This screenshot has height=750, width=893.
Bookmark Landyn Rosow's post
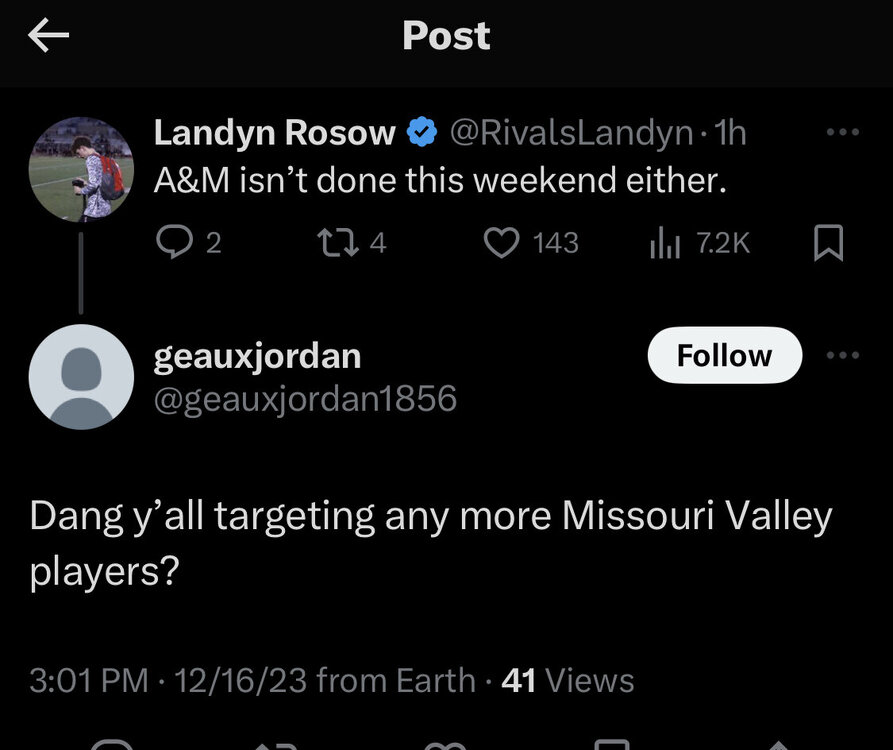828,243
